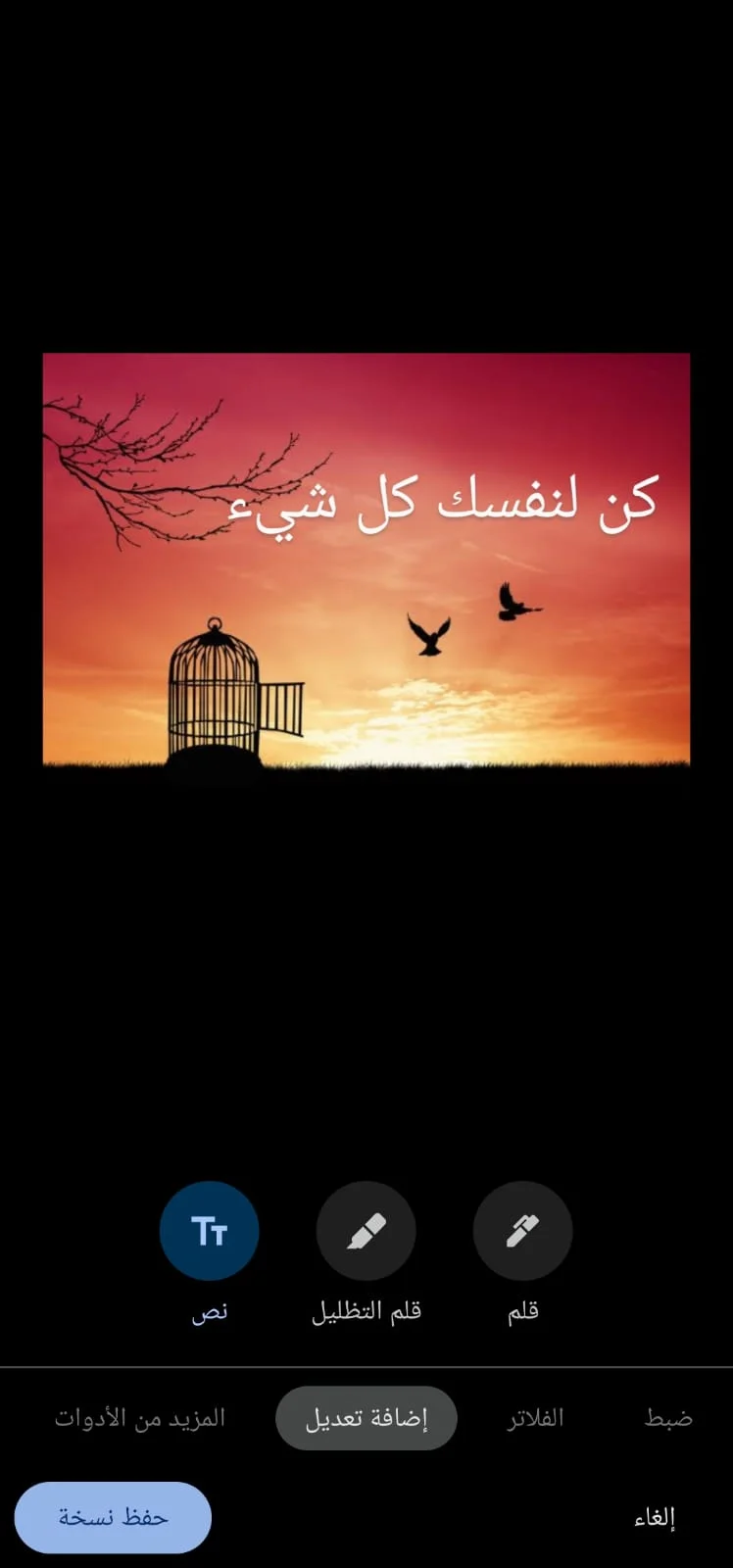Select the نص text tool
The image size is (733, 1568).
[x=209, y=1231]
